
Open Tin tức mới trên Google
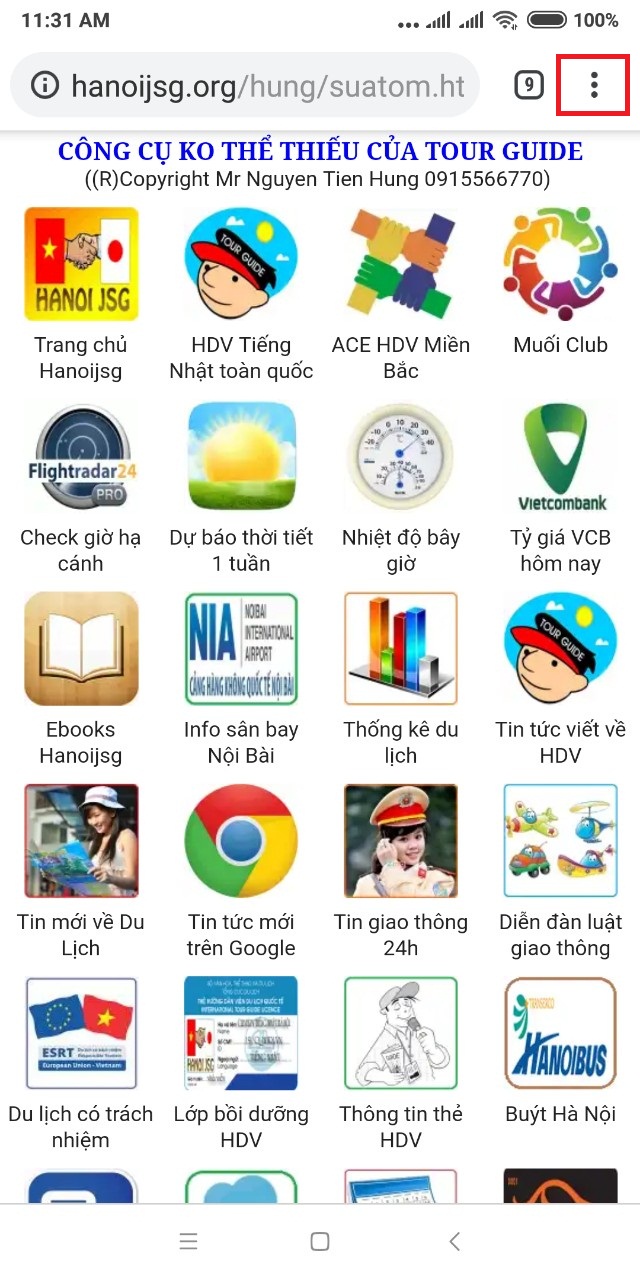pyautogui.click(x=241, y=841)
